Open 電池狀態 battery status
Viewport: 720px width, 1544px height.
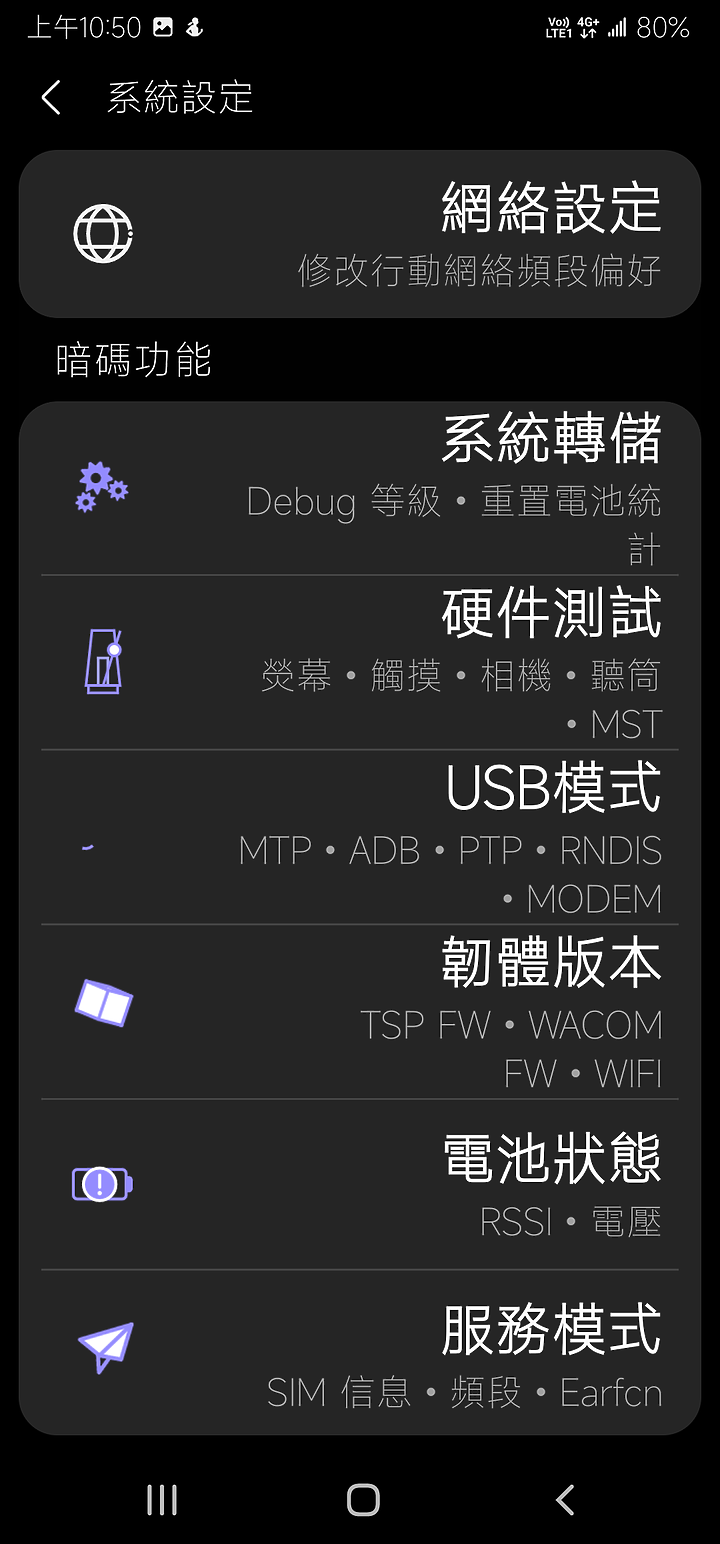coord(360,1185)
